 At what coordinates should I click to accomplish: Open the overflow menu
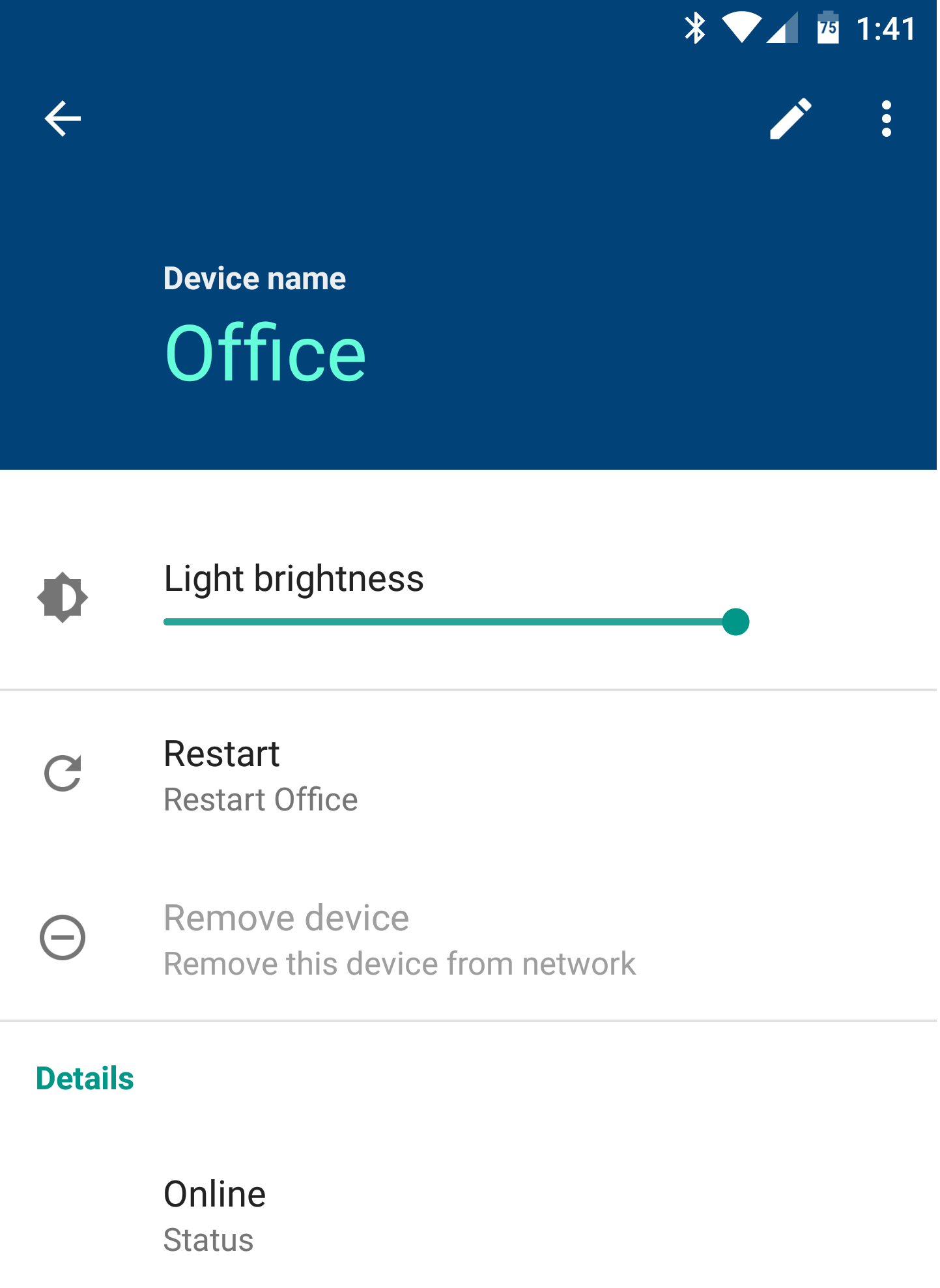[886, 119]
